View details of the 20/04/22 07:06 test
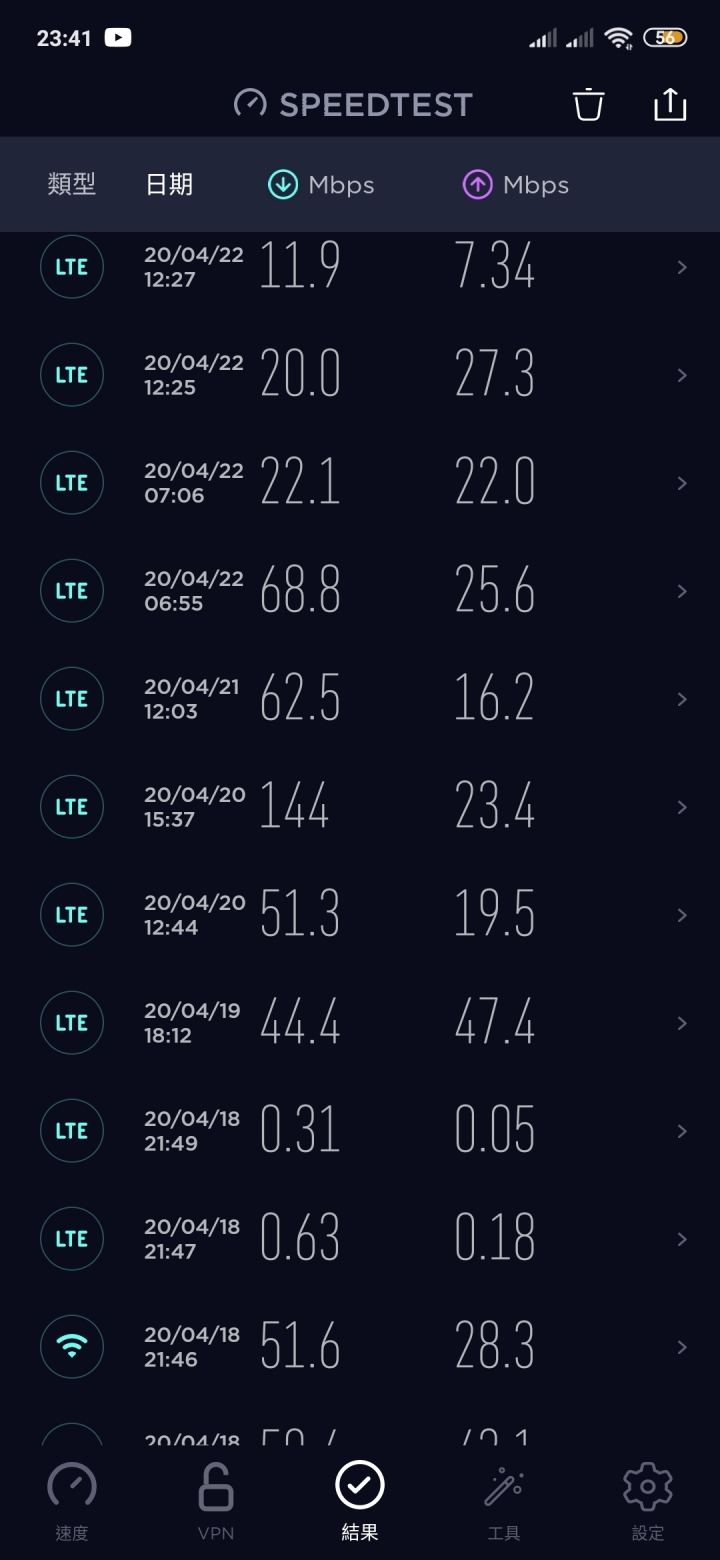The image size is (720, 1560). pos(360,483)
